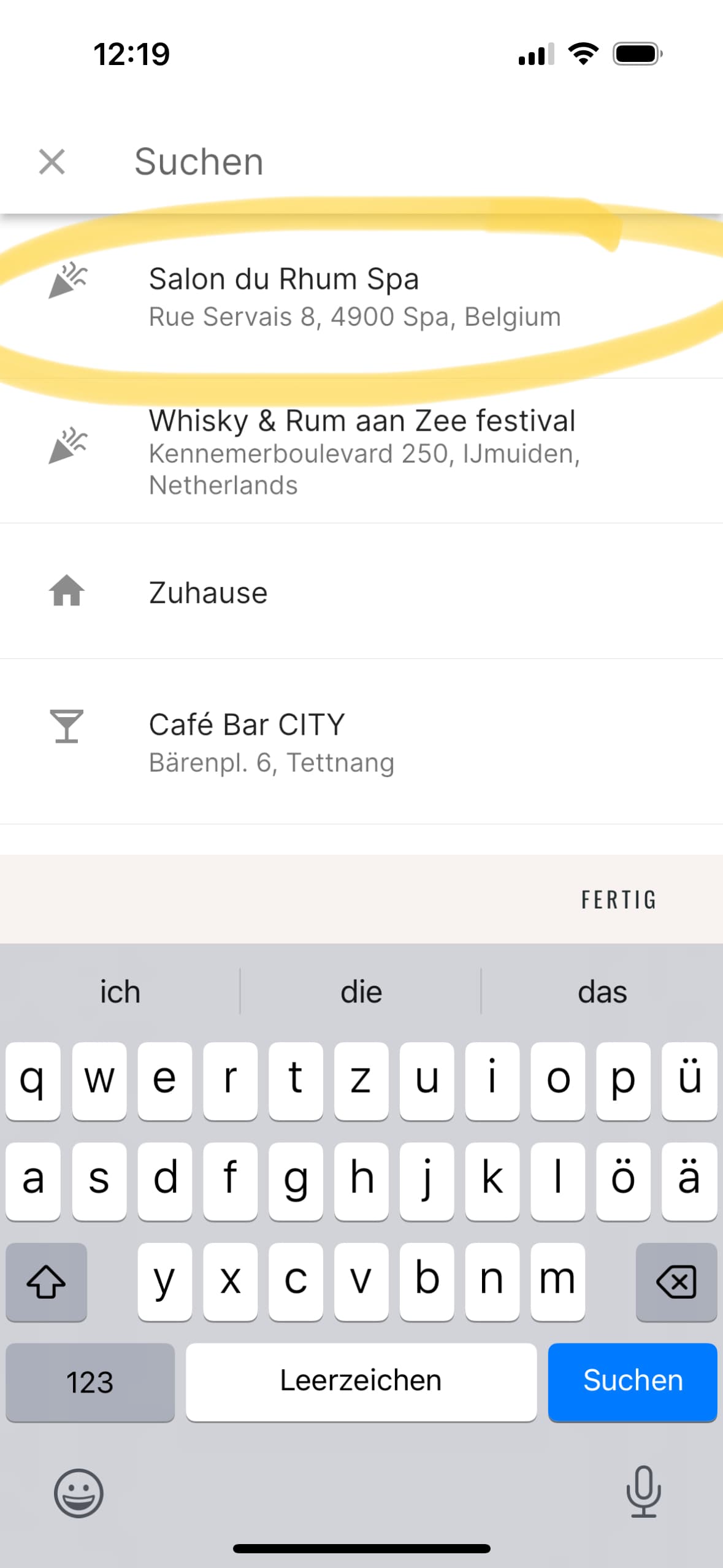The height and width of the screenshot is (1568, 723).
Task: Enable shift on the keyboard
Action: coord(46,1282)
